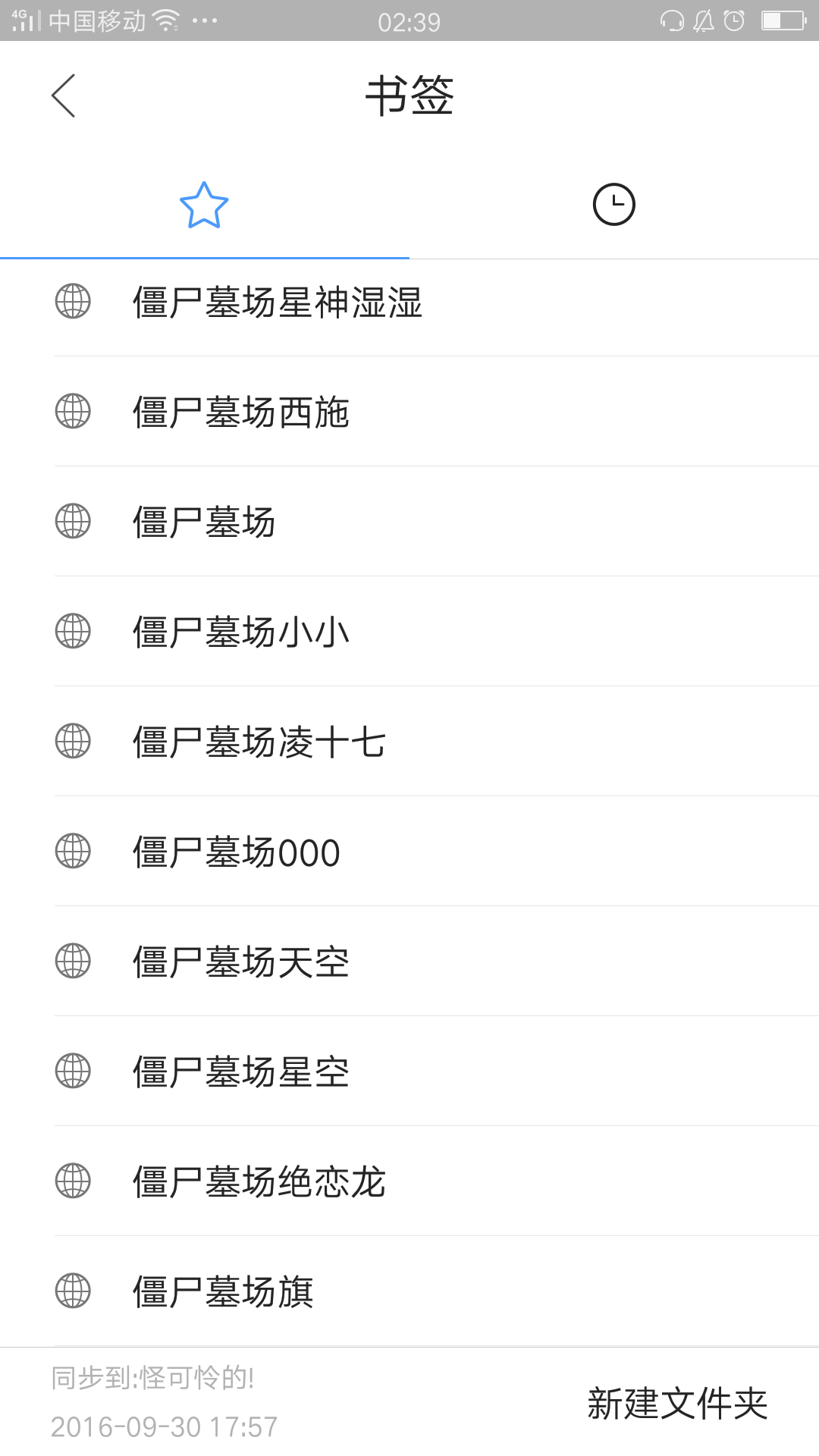Open bookmark 僵尸墓场天空

click(x=241, y=962)
